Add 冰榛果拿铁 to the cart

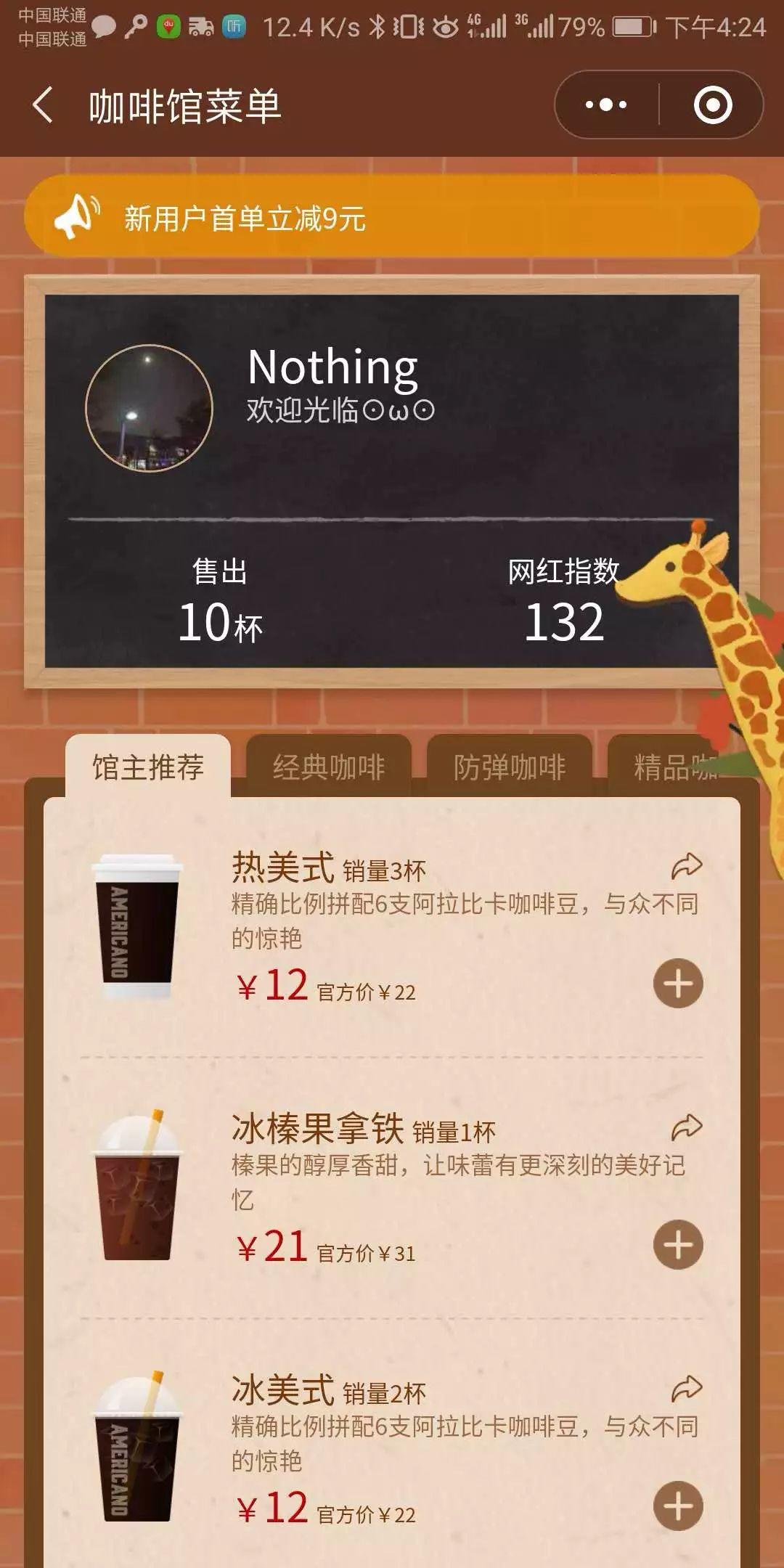click(x=678, y=1245)
